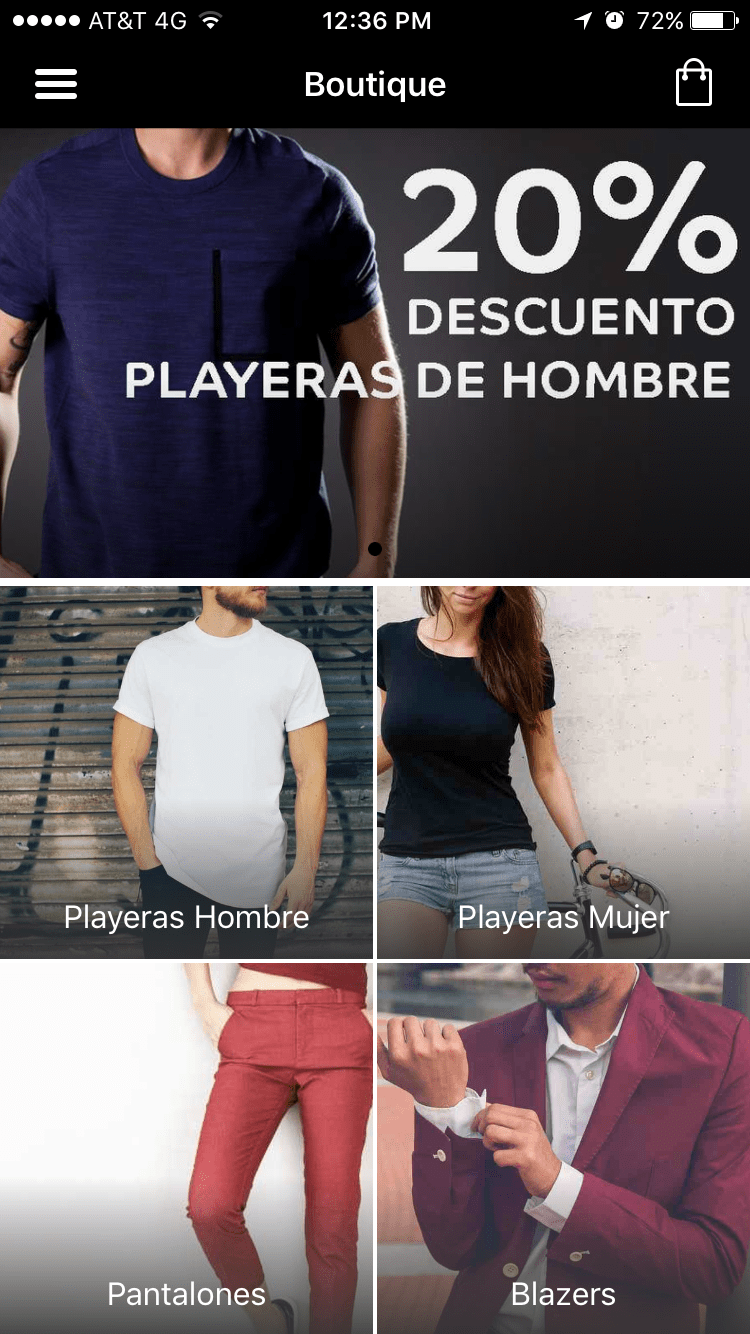The width and height of the screenshot is (750, 1334).
Task: Open the Blazers category
Action: pos(563,1148)
